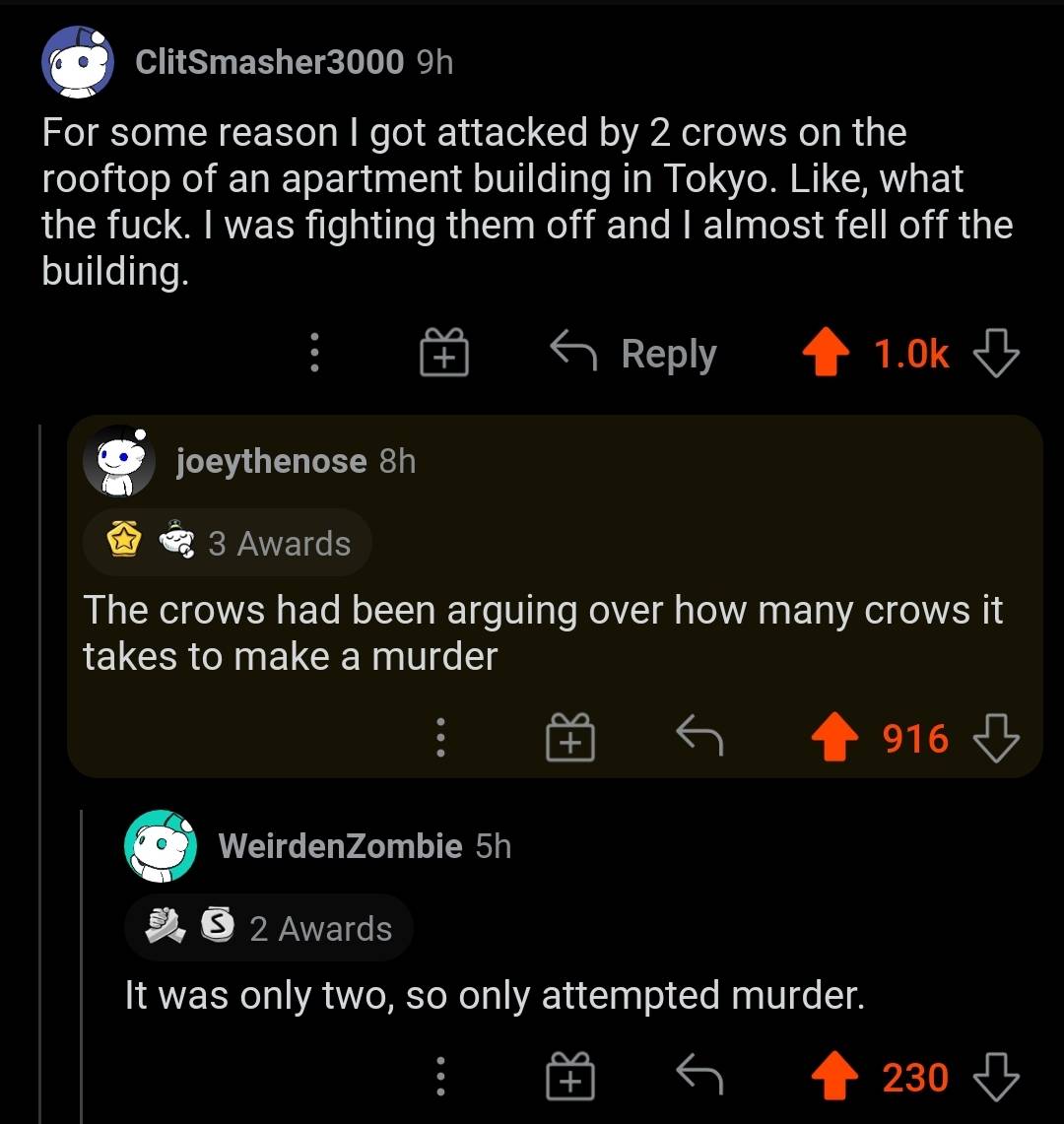Upvote the post by ClitSmasher3000
The height and width of the screenshot is (1124, 1064).
coord(828,354)
